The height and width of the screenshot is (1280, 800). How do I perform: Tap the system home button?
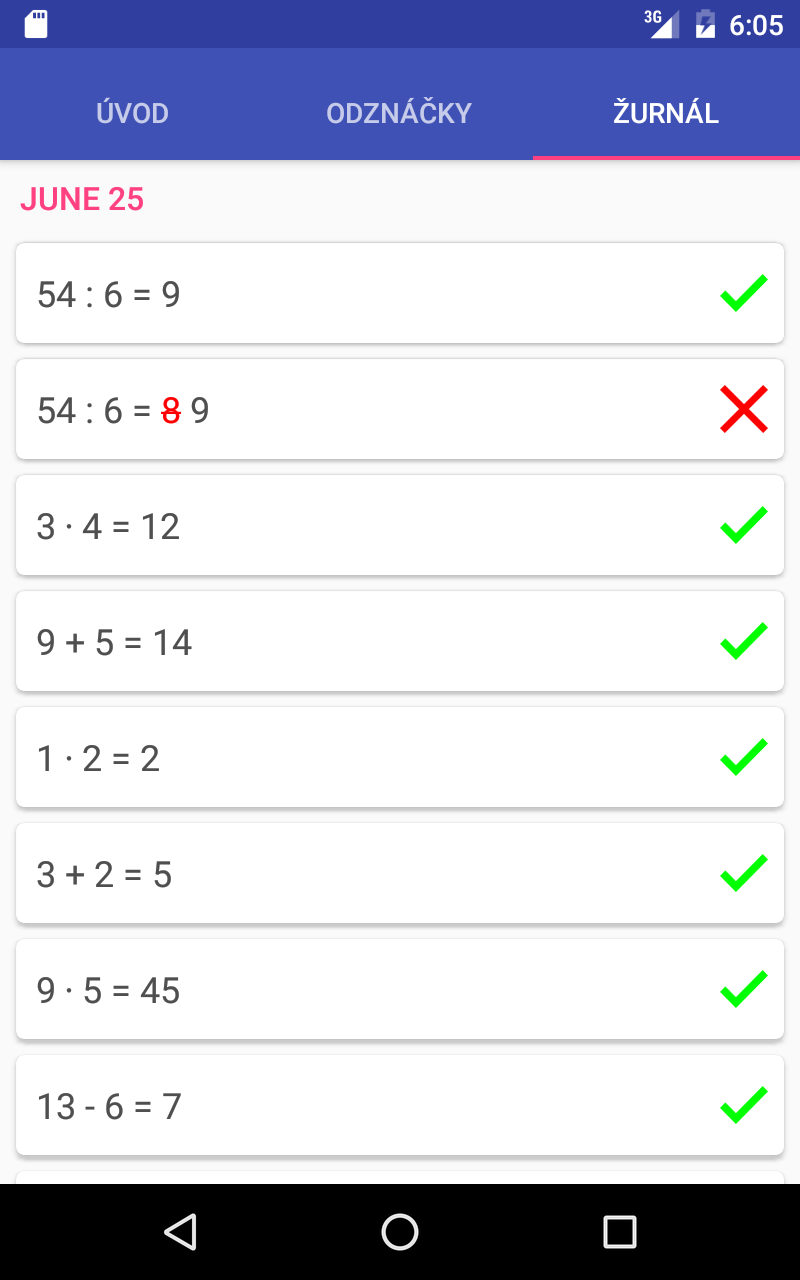(x=400, y=1232)
